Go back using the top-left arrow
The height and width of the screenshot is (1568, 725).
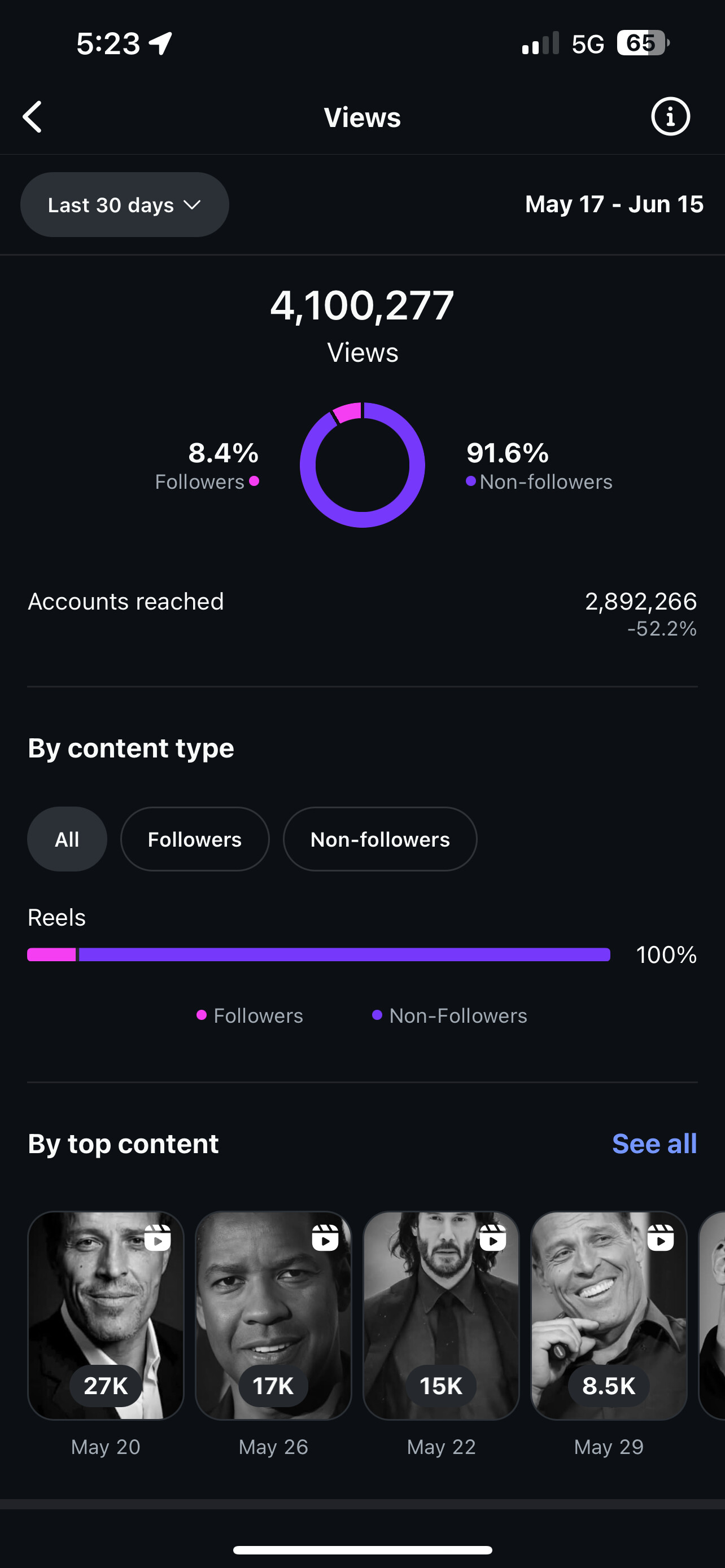(32, 117)
